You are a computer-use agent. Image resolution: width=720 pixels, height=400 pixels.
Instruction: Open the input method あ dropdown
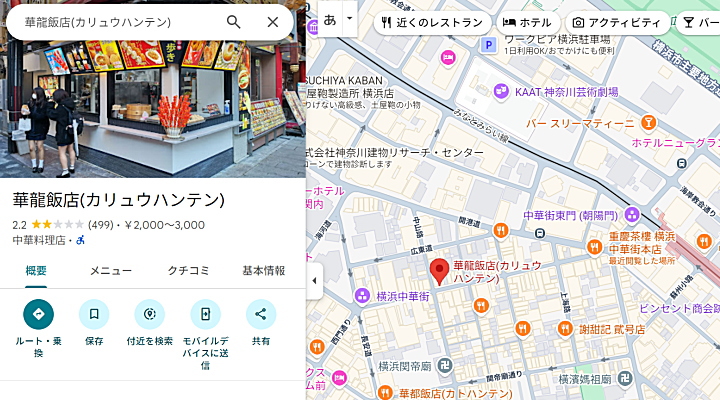tap(349, 18)
